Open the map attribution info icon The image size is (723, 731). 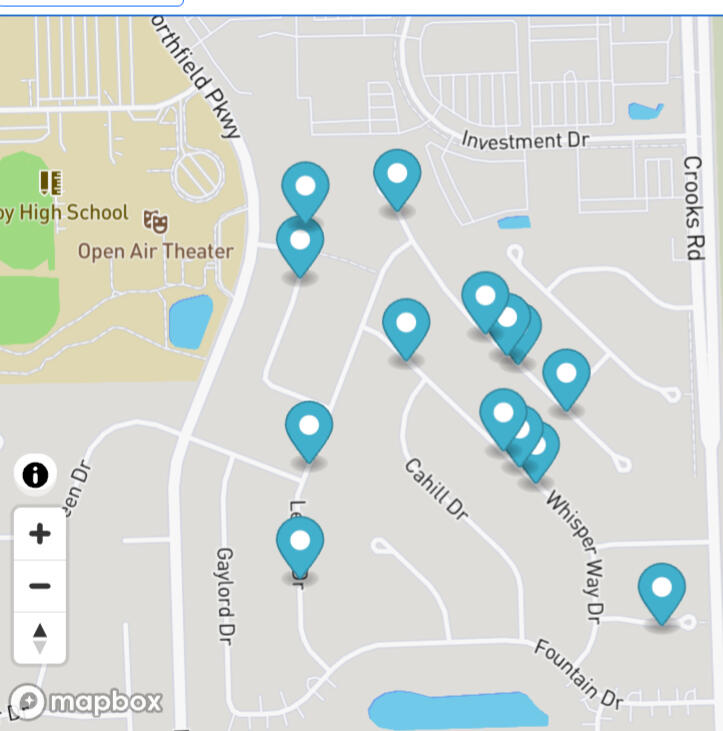(35, 475)
